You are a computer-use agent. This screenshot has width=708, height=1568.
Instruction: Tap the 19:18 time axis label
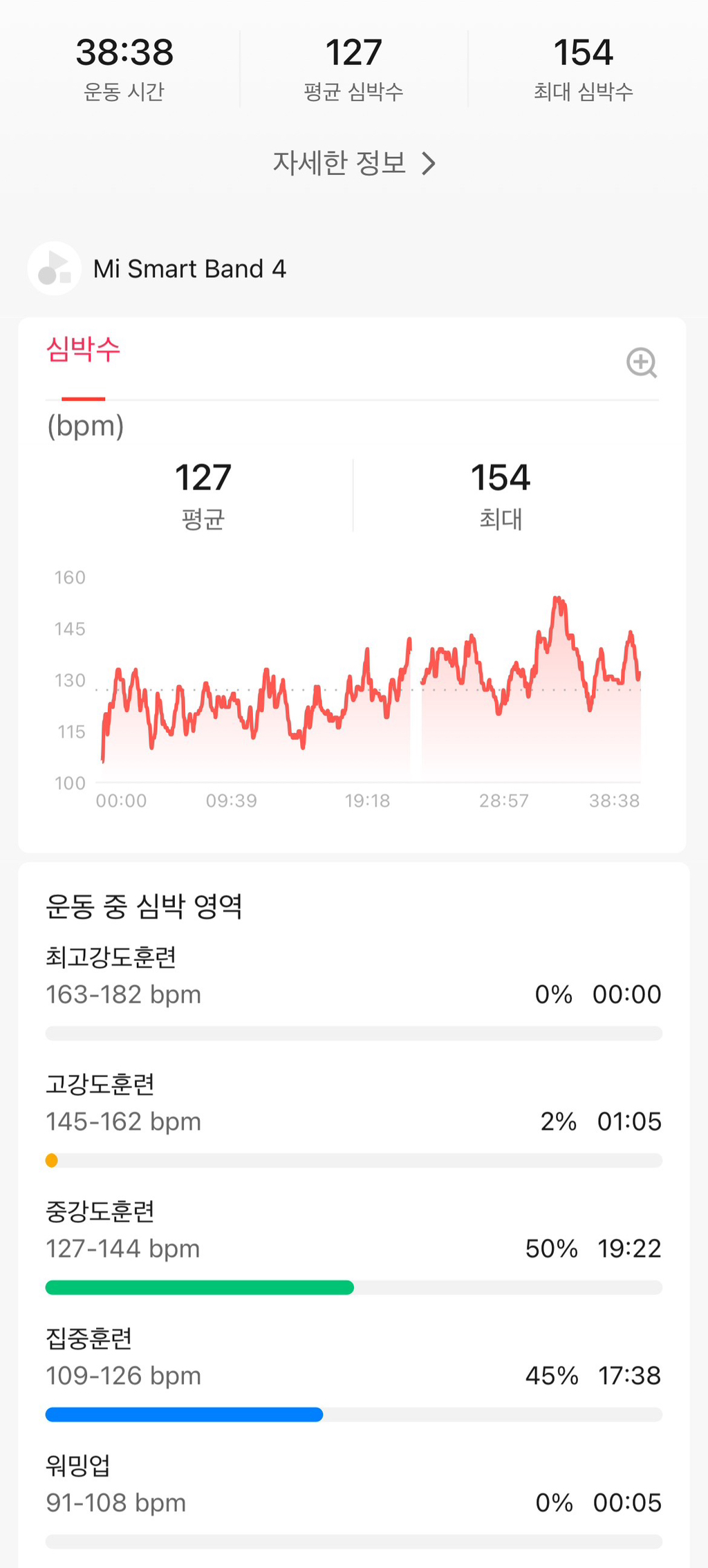[367, 801]
